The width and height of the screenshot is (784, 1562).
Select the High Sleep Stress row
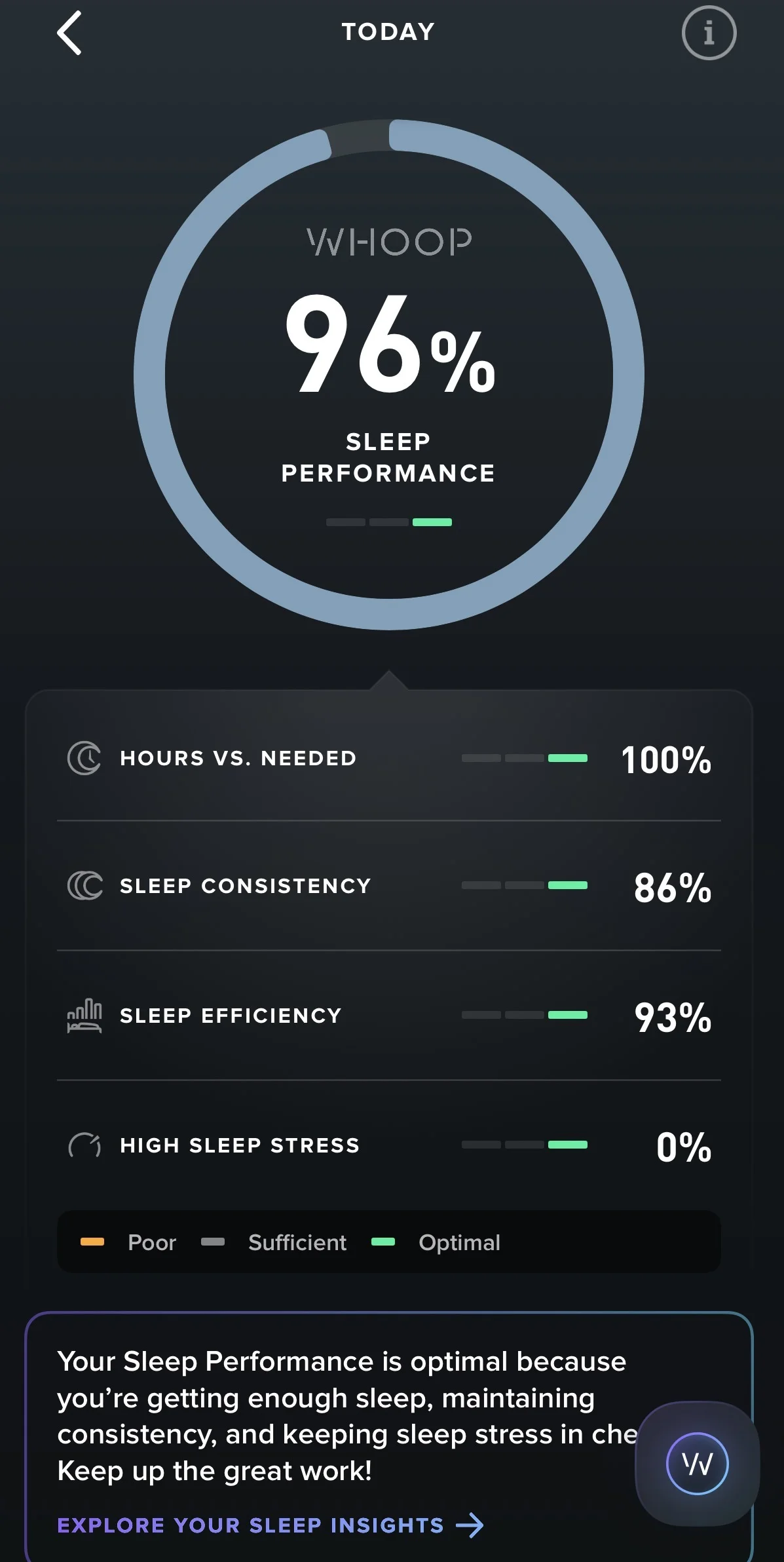pyautogui.click(x=389, y=1145)
